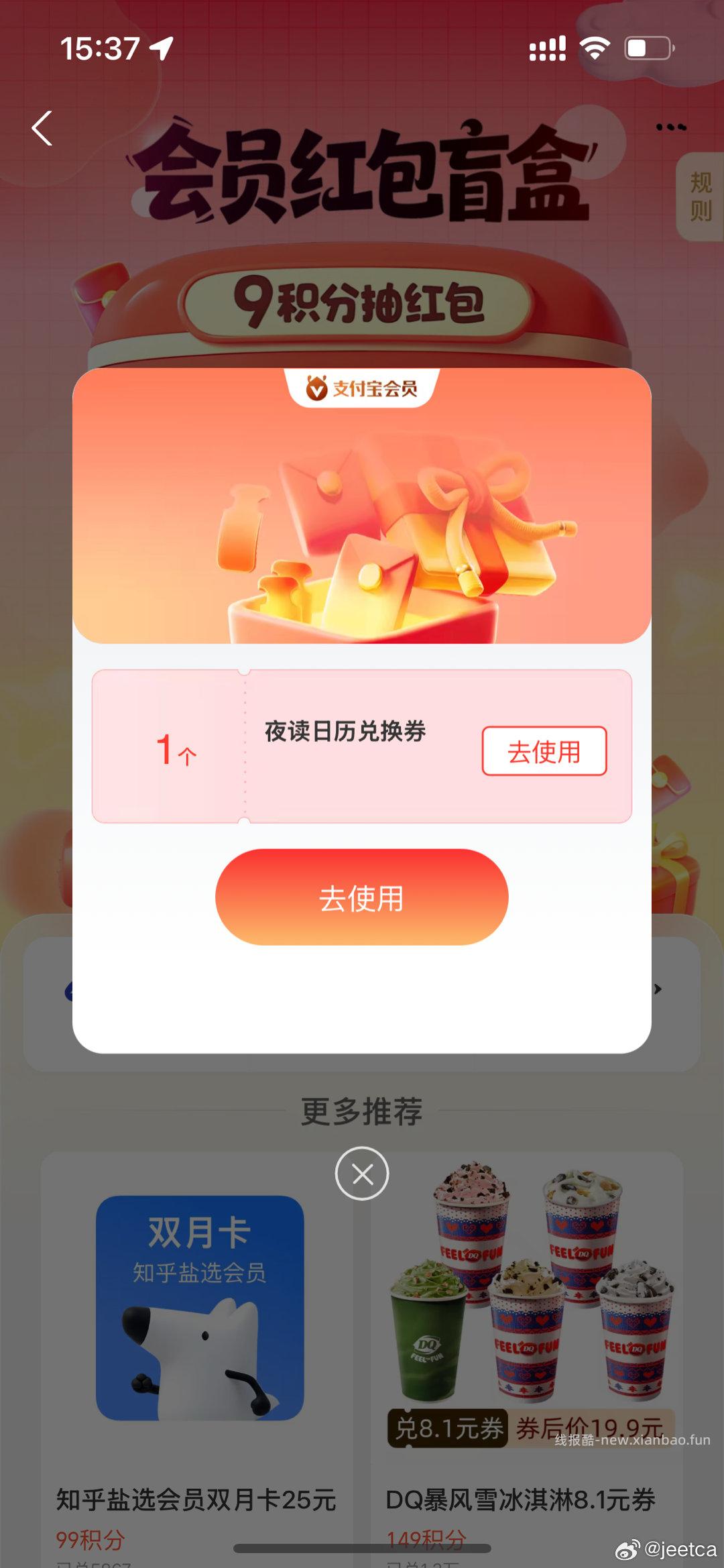Tap the back arrow at top left
Screen dimensions: 724x1568
pyautogui.click(x=42, y=129)
